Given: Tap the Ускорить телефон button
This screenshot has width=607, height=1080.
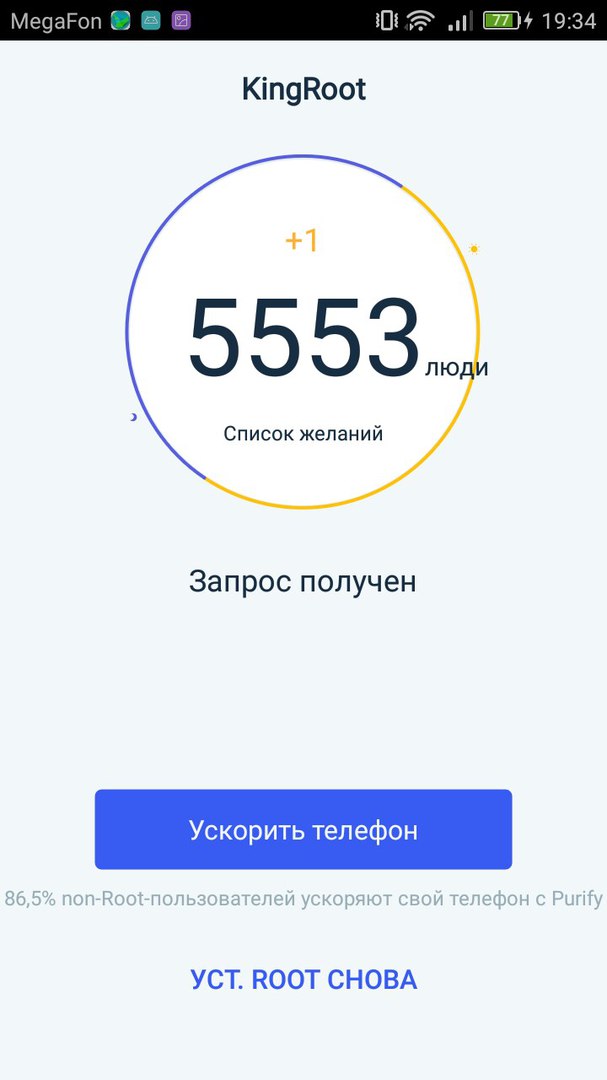Looking at the screenshot, I should pyautogui.click(x=303, y=830).
